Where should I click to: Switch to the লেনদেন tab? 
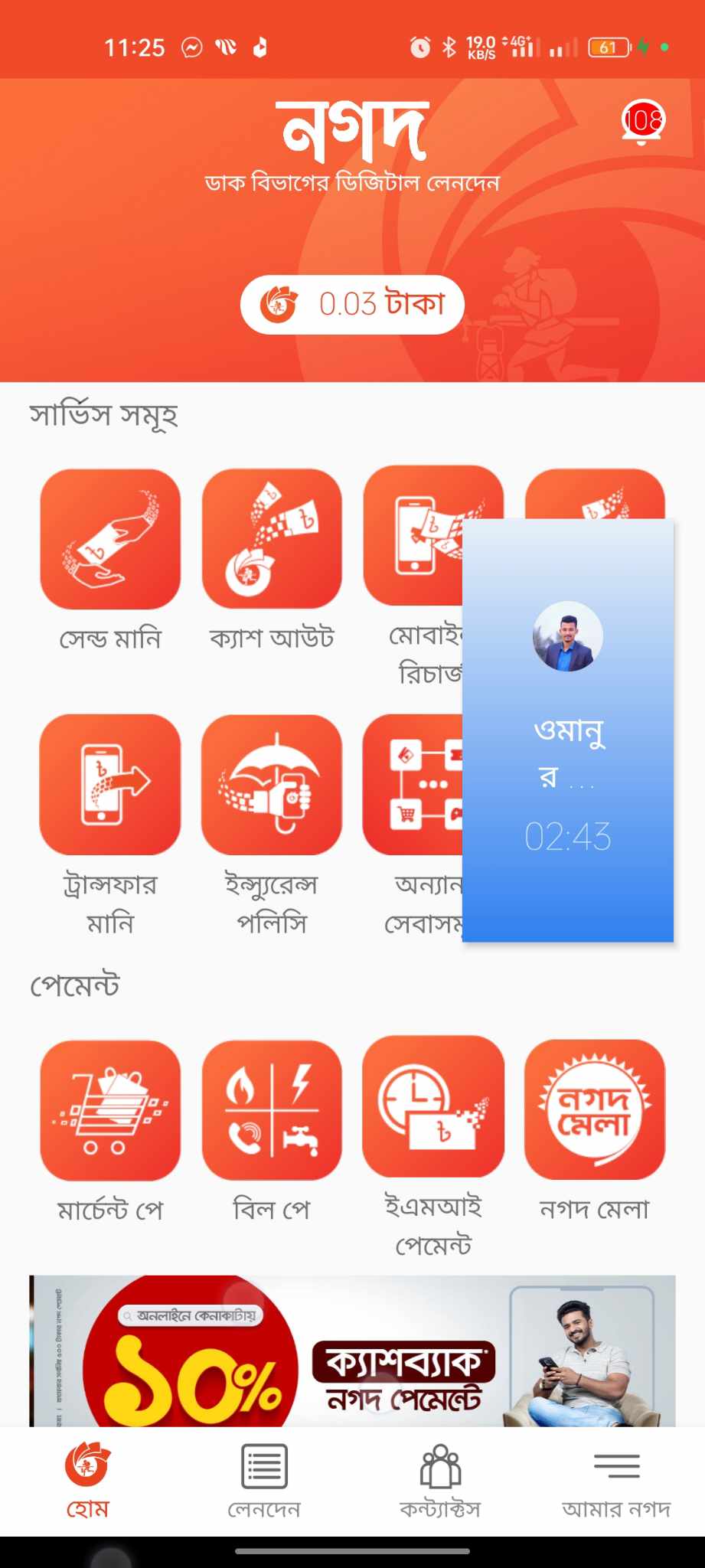coord(264,1481)
